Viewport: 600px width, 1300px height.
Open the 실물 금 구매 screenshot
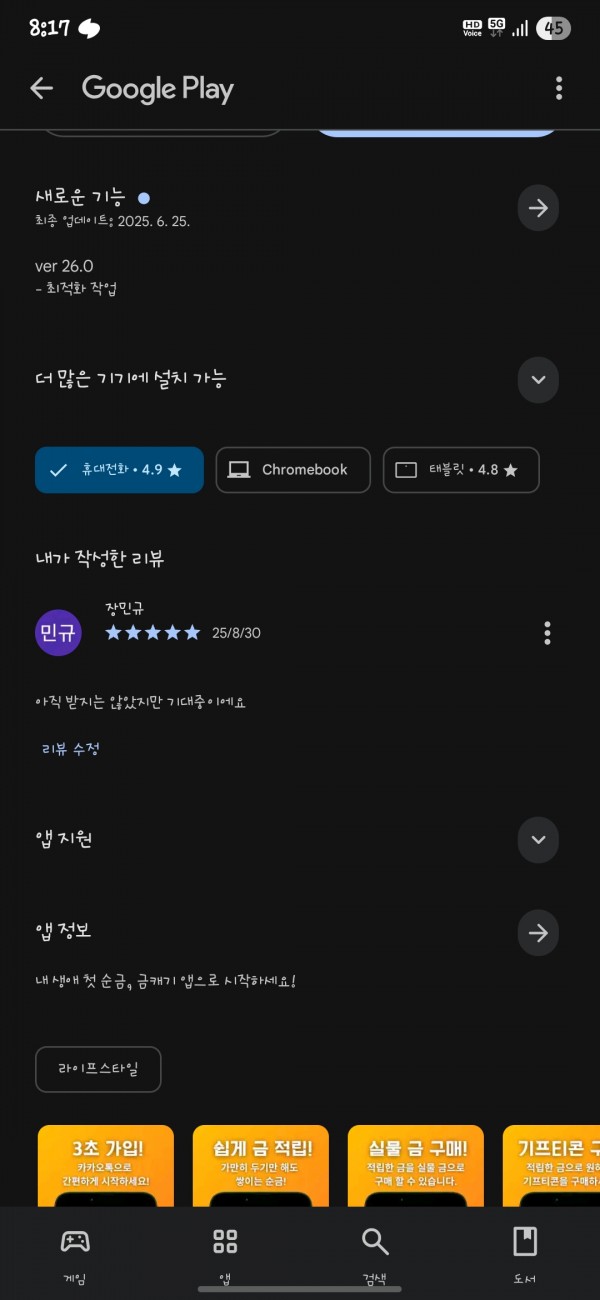click(416, 1166)
